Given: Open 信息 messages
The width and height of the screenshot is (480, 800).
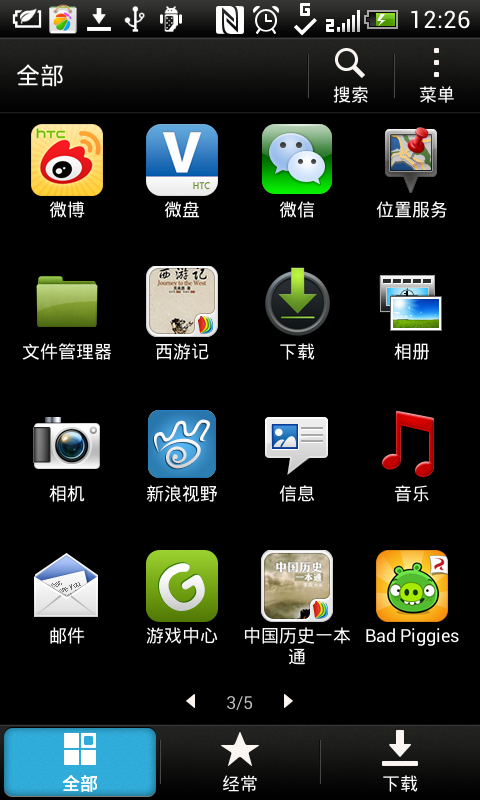Looking at the screenshot, I should click(x=297, y=456).
